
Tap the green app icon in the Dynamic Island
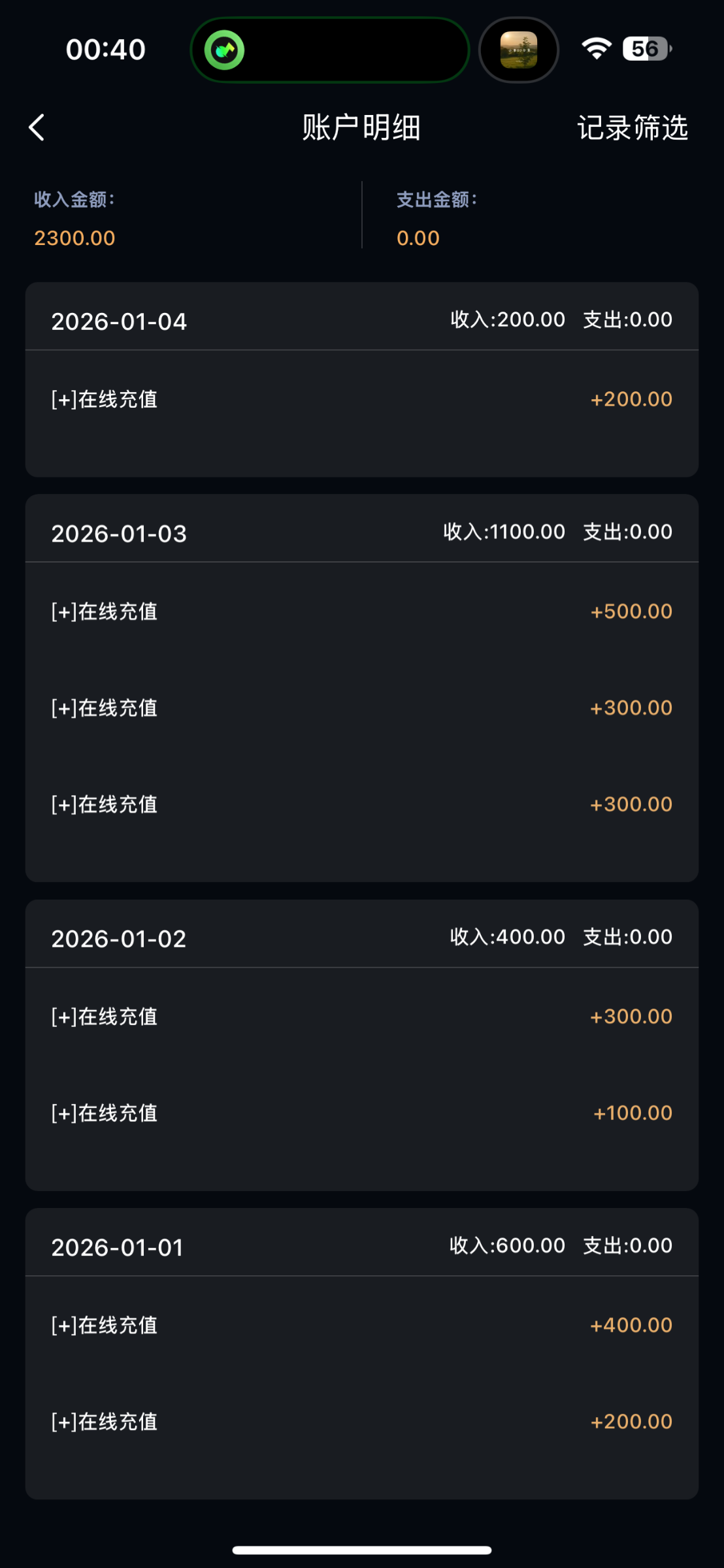225,50
